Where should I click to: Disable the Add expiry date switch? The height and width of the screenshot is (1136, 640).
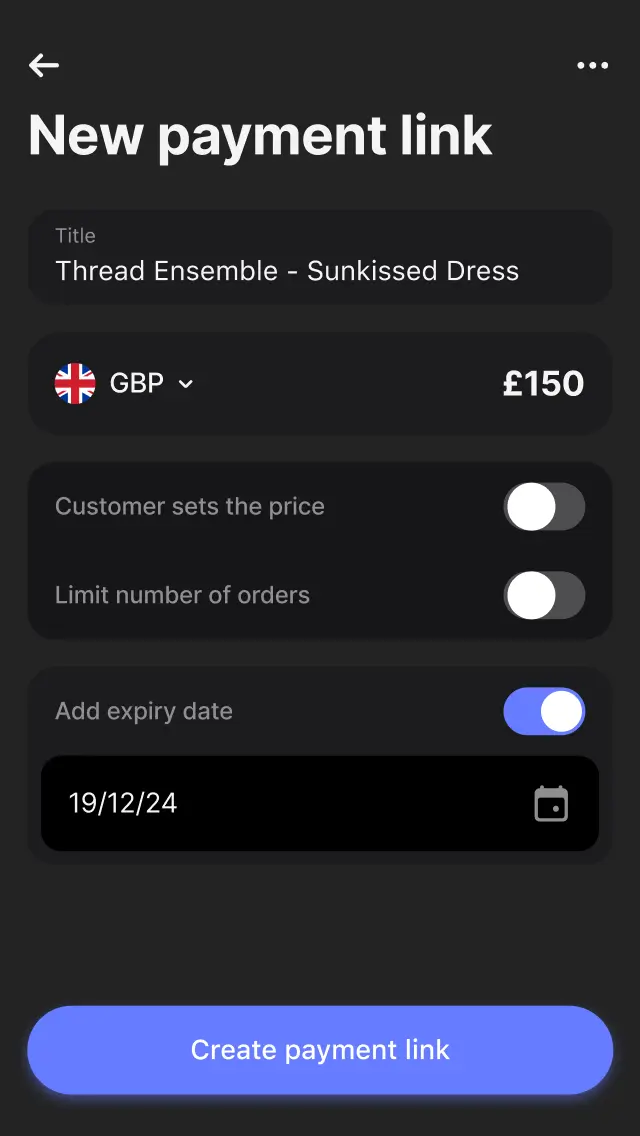[544, 711]
